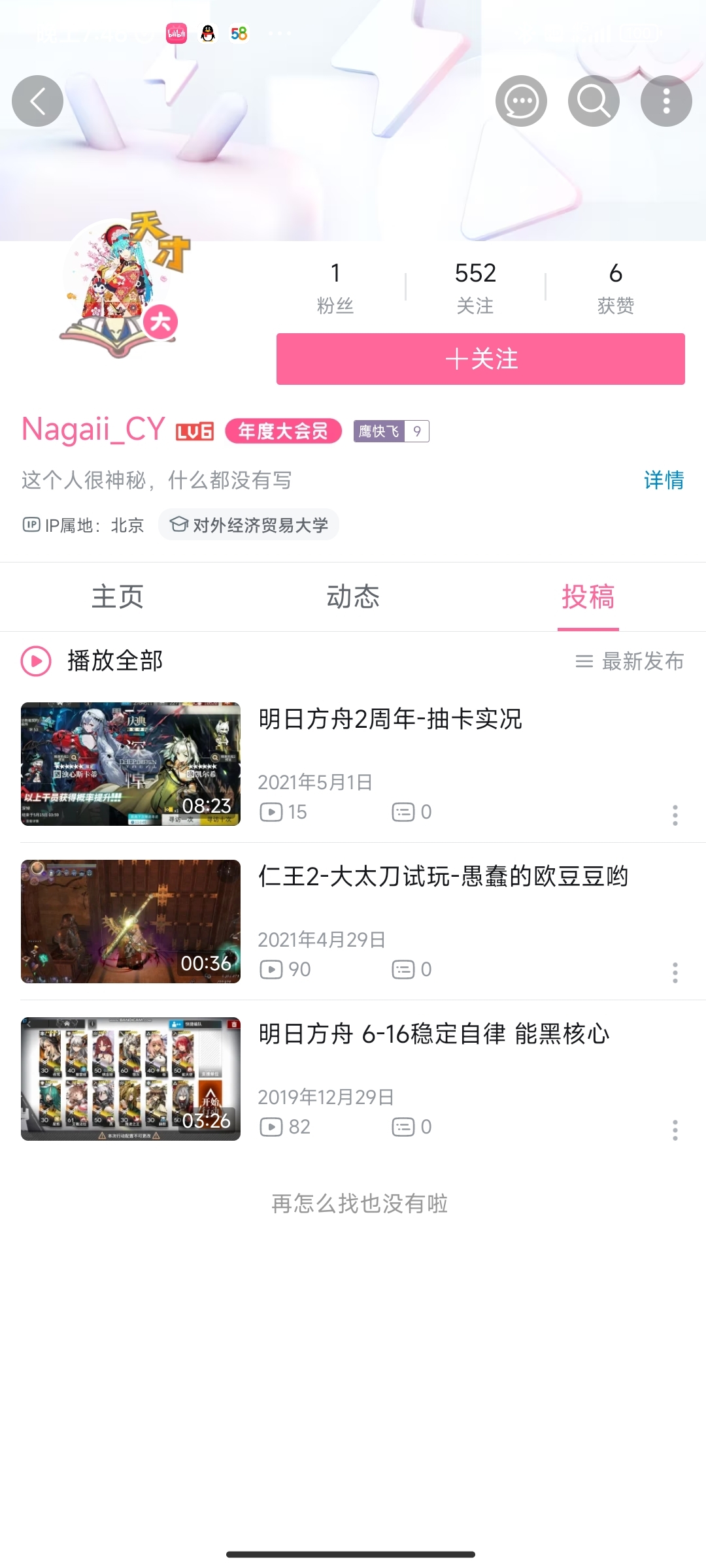The width and height of the screenshot is (706, 1568).
Task: Open the top-right overflow menu
Action: (666, 101)
